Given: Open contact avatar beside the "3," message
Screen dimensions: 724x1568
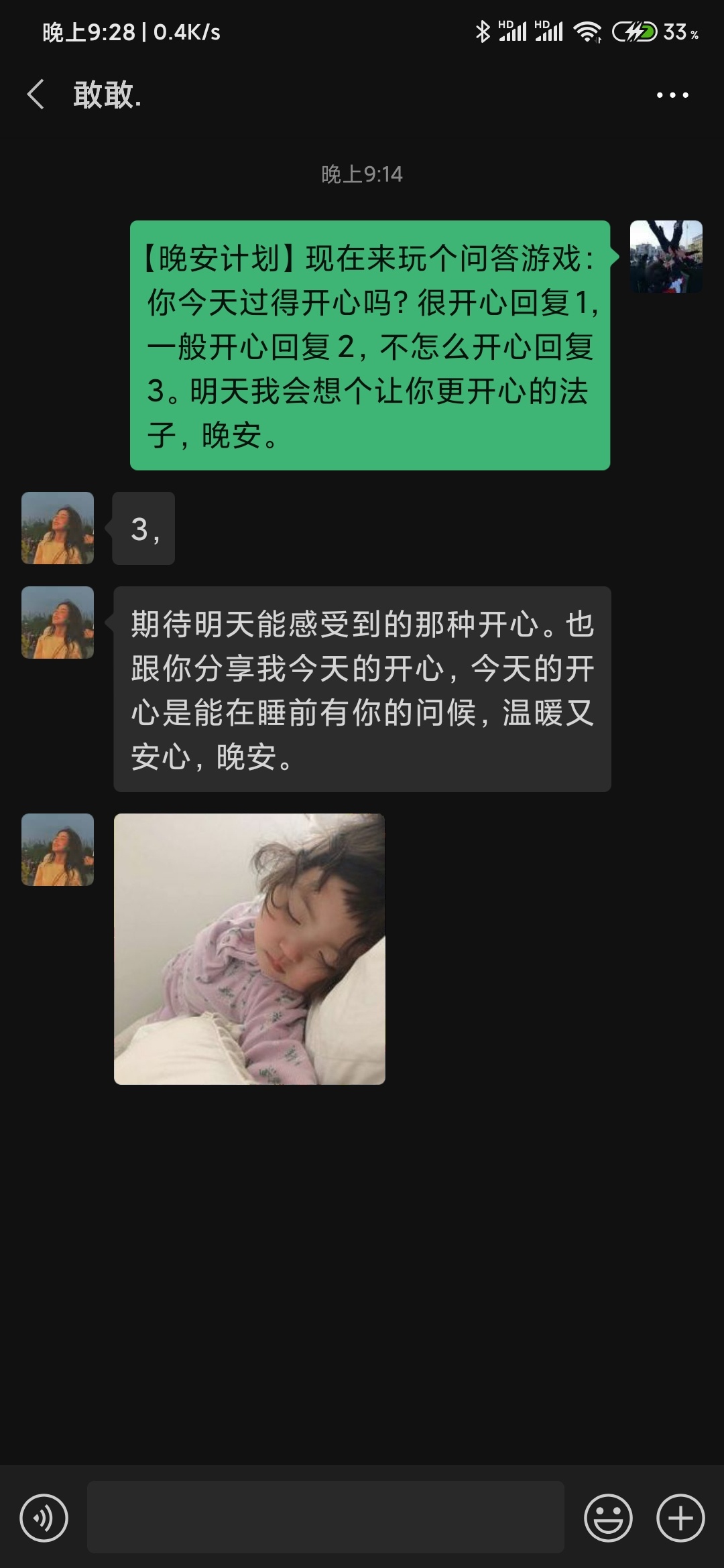Looking at the screenshot, I should 58,528.
